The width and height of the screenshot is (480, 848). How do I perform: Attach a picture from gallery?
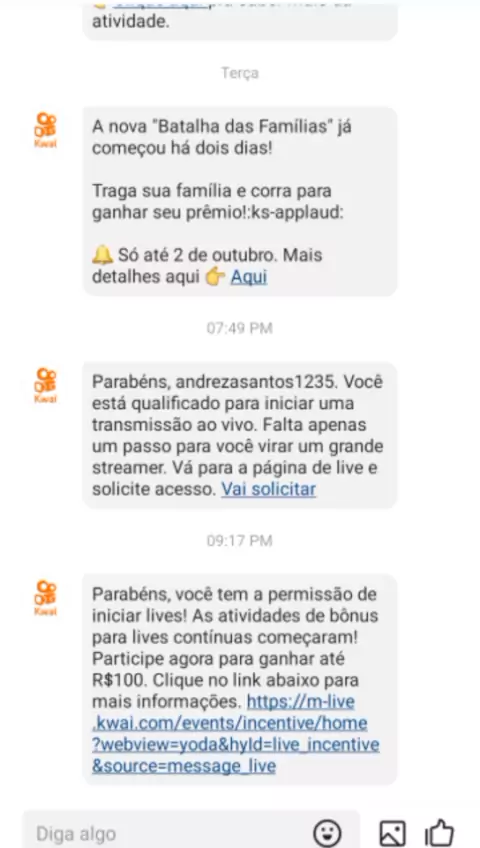point(392,833)
